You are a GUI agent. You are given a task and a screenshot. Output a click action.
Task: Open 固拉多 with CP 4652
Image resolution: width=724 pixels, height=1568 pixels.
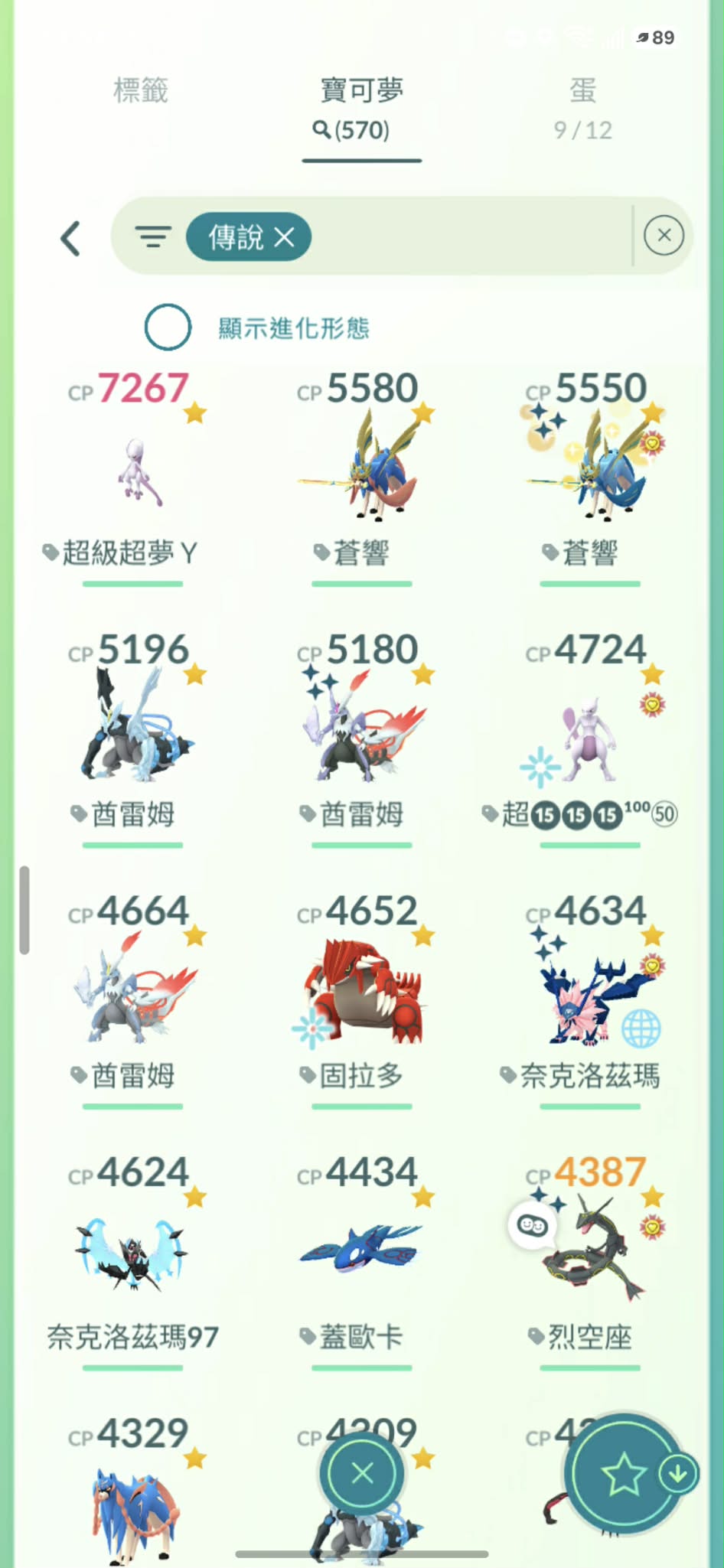pyautogui.click(x=361, y=1000)
